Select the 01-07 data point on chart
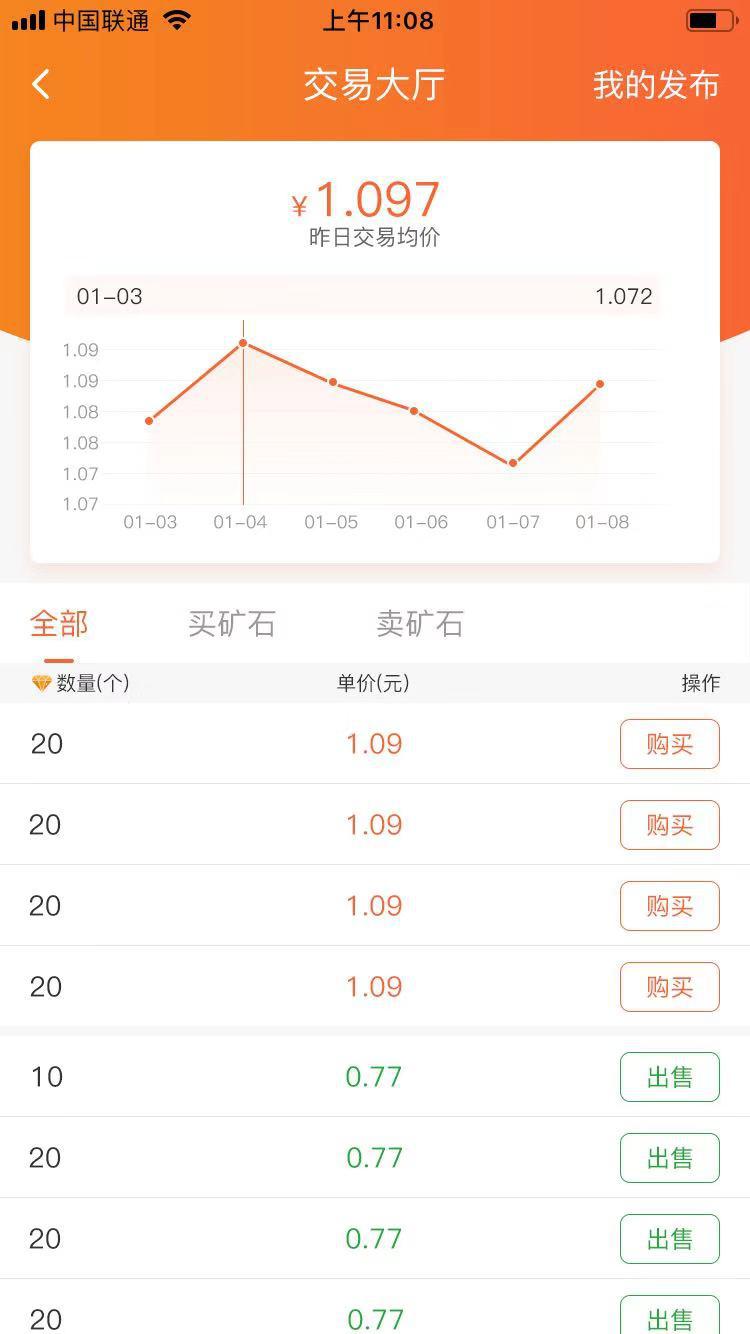750x1334 pixels. (513, 463)
